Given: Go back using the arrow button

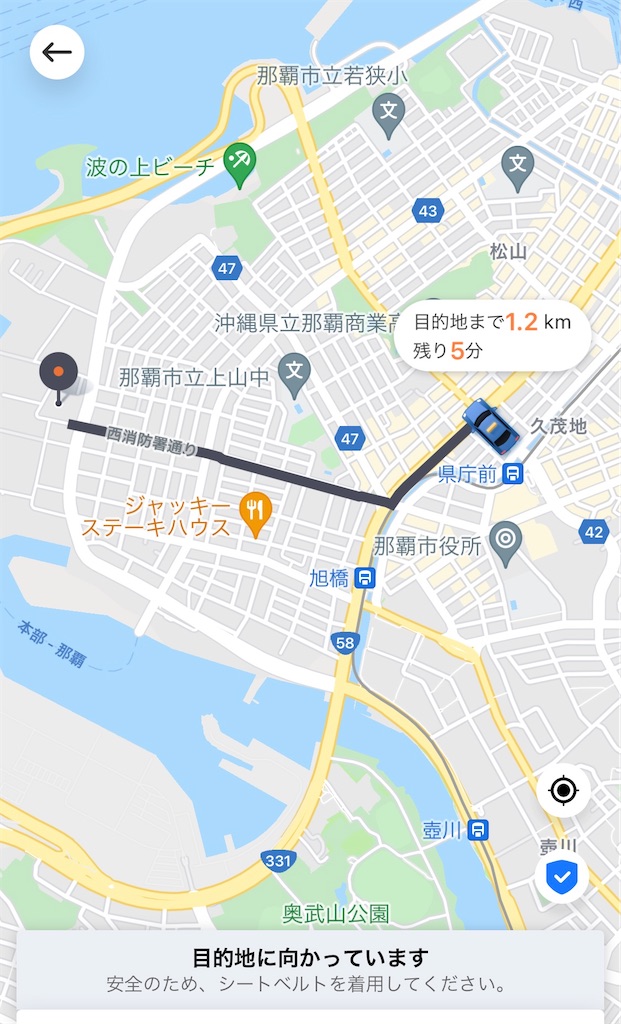Looking at the screenshot, I should [57, 52].
